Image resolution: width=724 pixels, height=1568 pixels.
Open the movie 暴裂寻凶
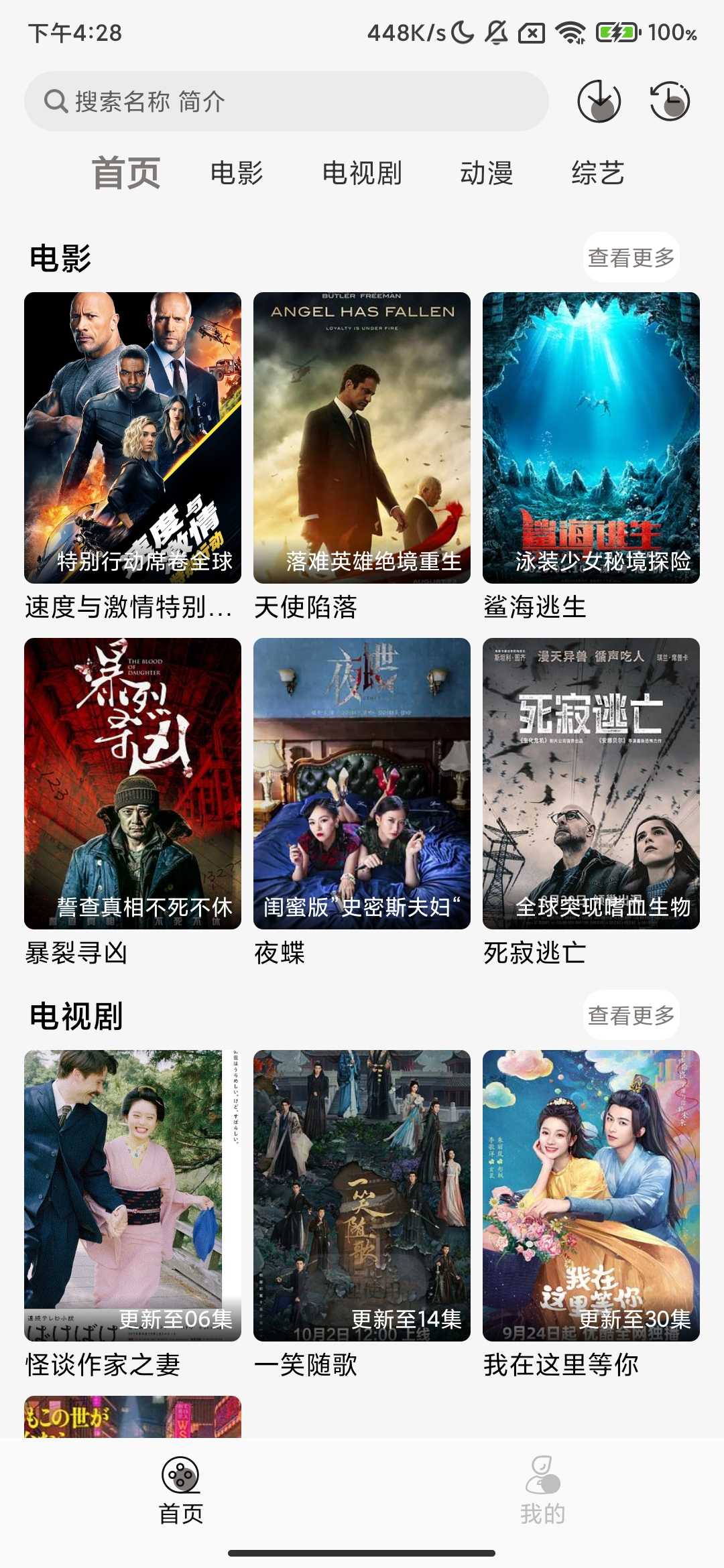133,783
